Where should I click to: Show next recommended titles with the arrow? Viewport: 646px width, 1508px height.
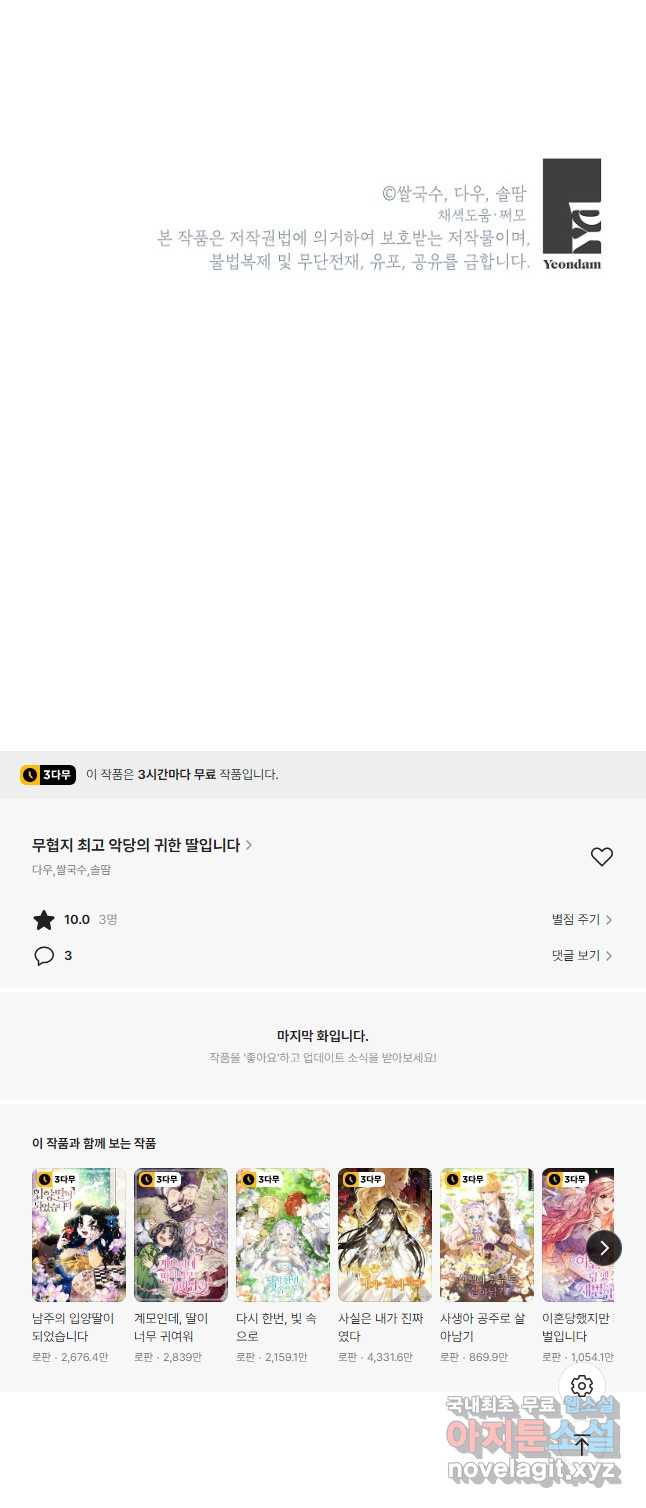[x=604, y=1248]
